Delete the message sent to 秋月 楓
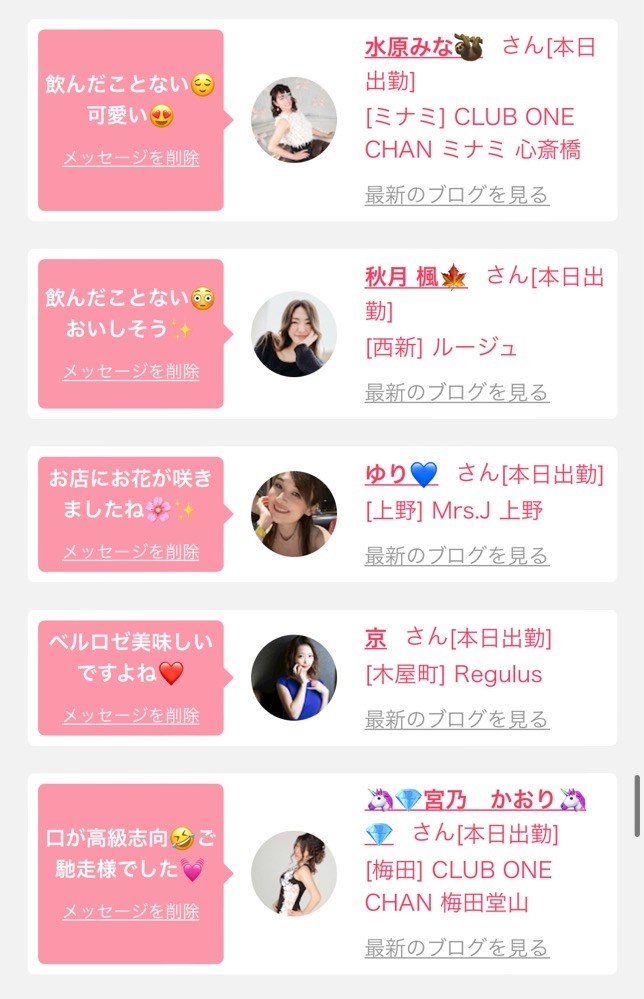Screen dimensions: 644x999 (x=131, y=372)
